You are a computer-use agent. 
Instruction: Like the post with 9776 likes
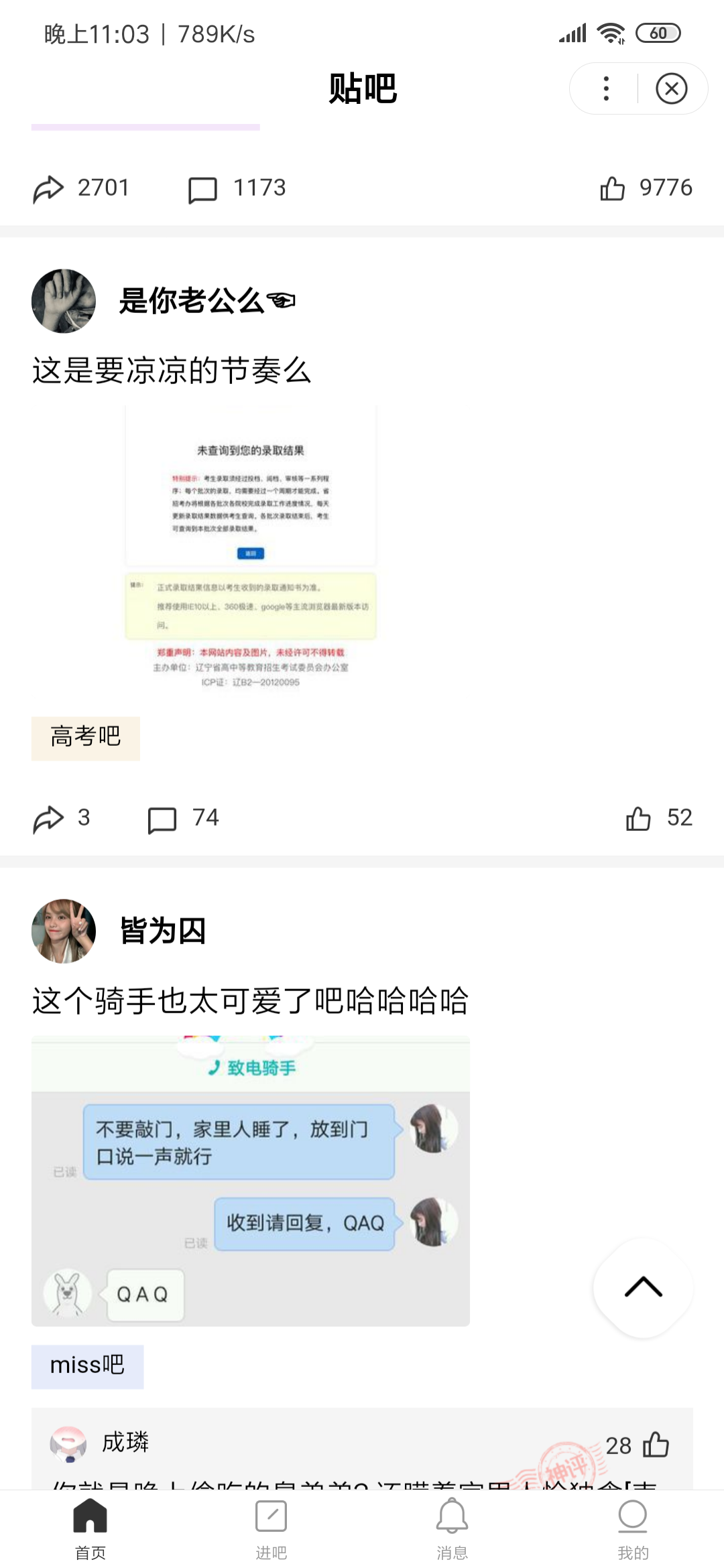pos(613,188)
